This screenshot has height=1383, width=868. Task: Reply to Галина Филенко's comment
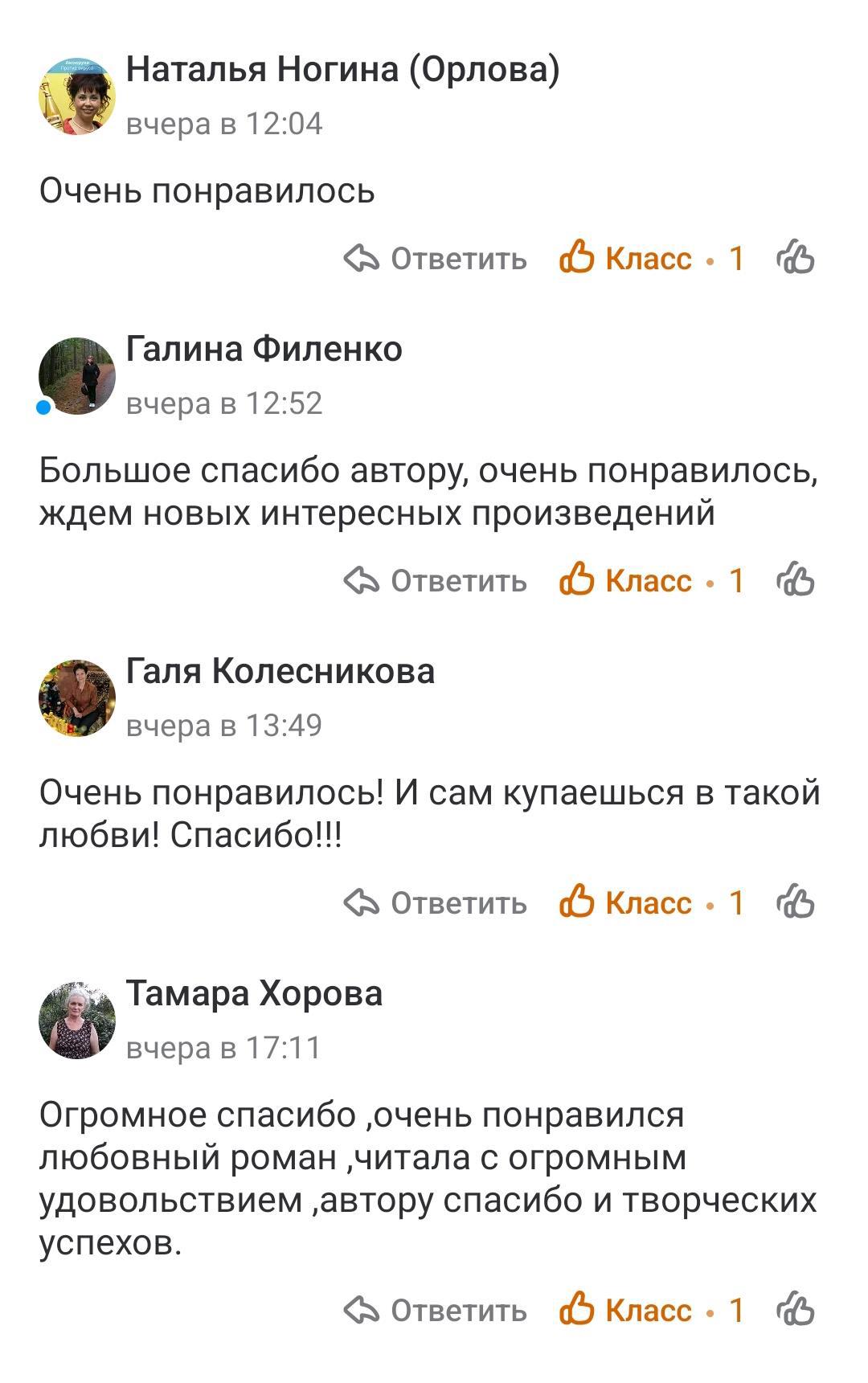tap(436, 581)
